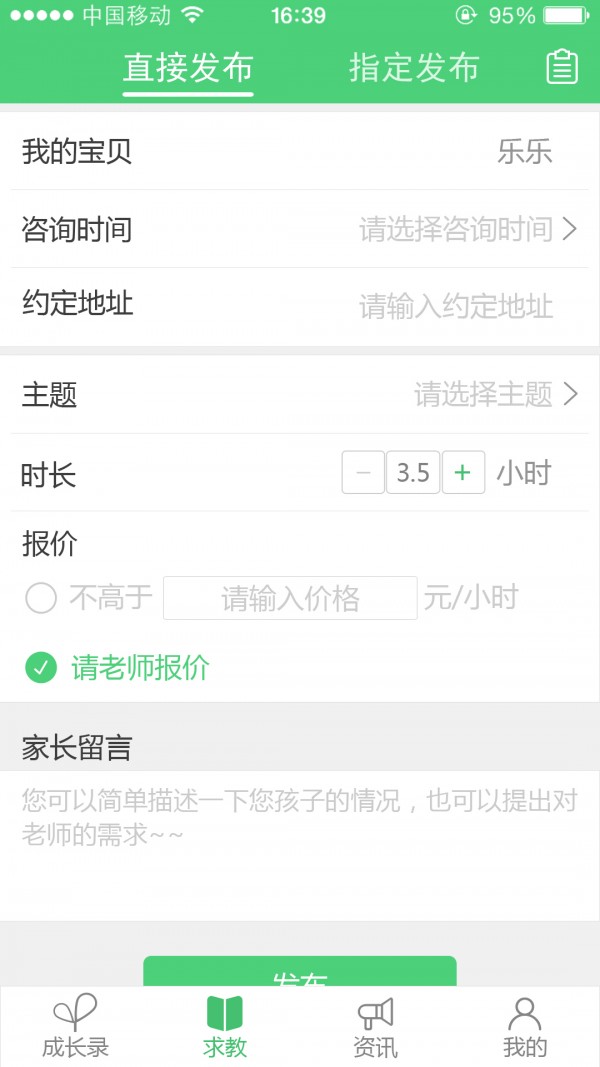The height and width of the screenshot is (1067, 600).
Task: Increase duration with plus button
Action: pos(463,473)
